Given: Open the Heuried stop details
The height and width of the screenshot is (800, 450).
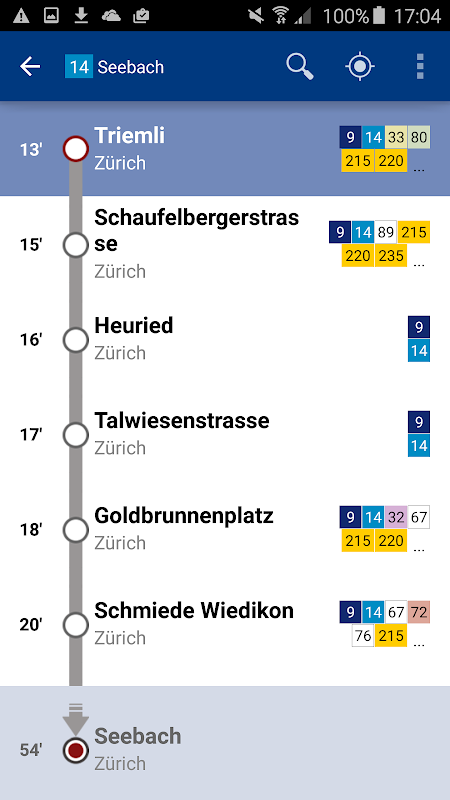Looking at the screenshot, I should pos(225,339).
